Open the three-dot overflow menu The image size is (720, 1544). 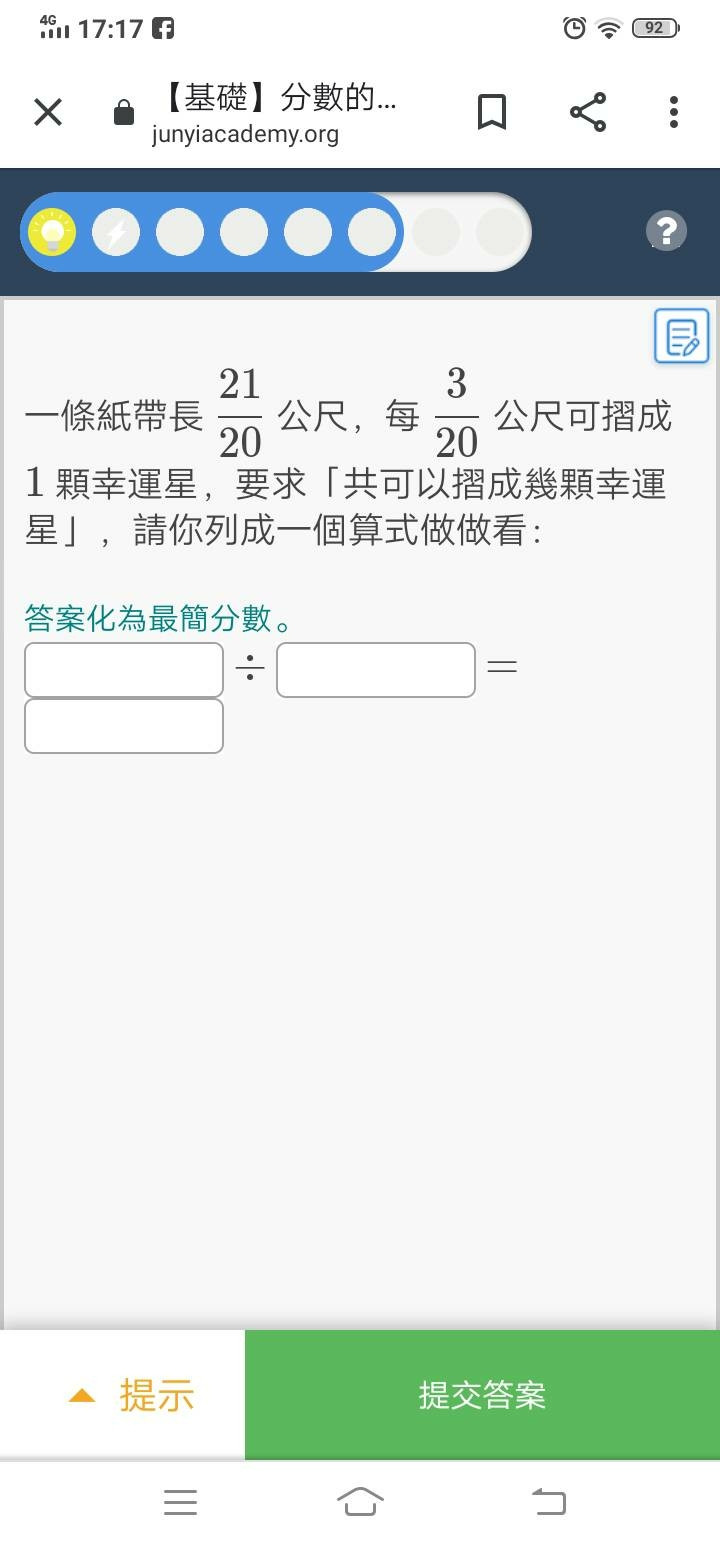[x=674, y=112]
